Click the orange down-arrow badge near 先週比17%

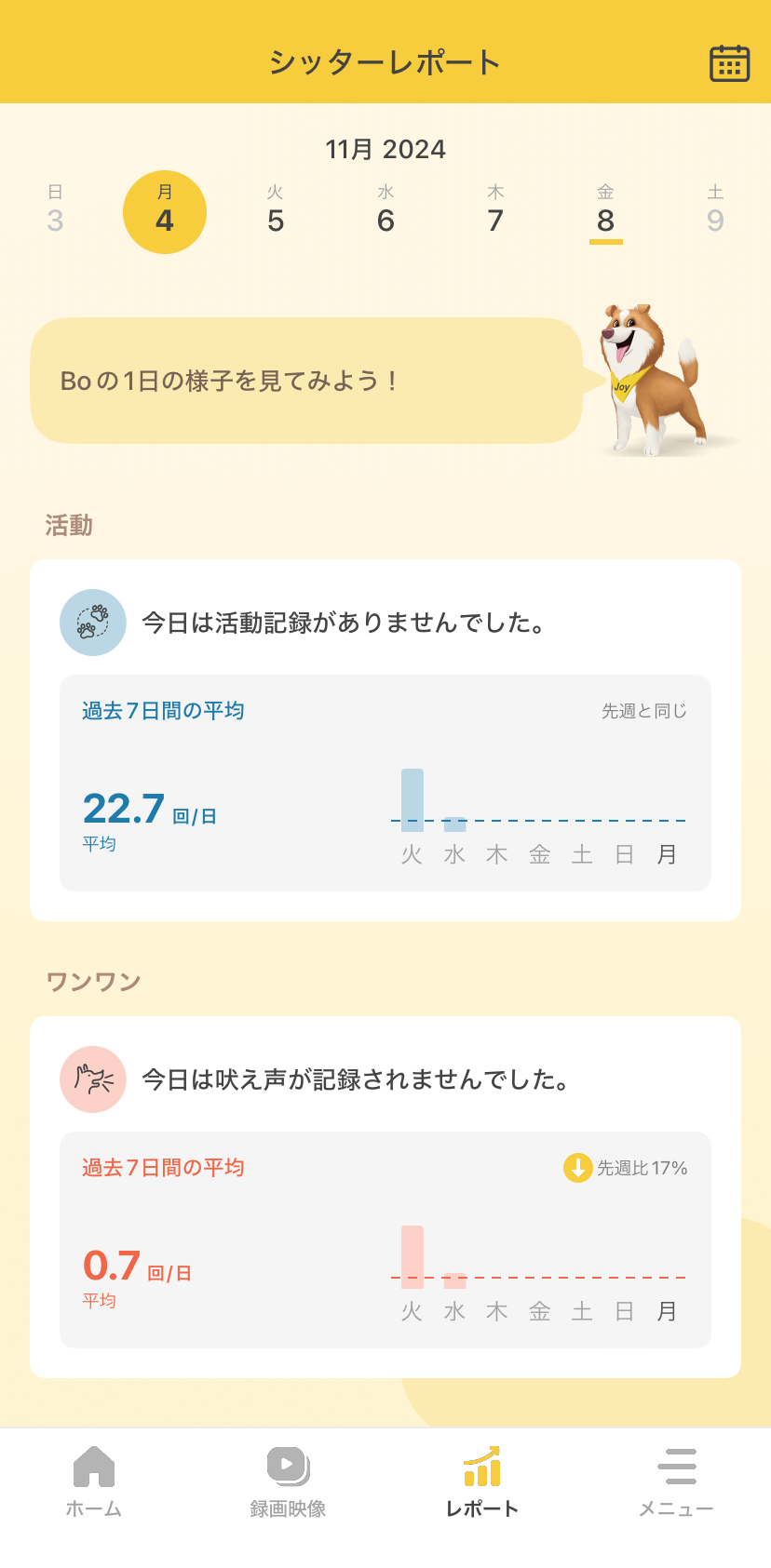tap(577, 1168)
